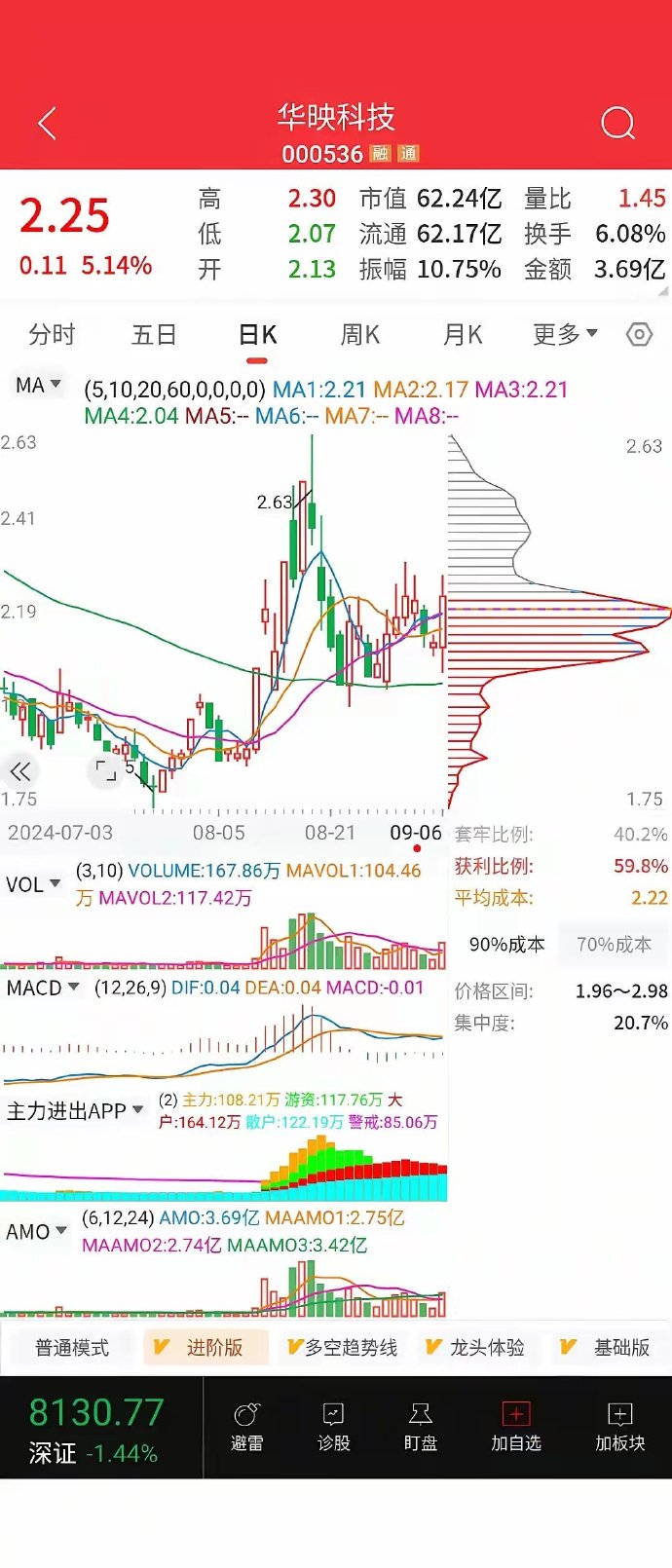Choose the 多空趋势线 mode
The image size is (672, 1568).
click(x=343, y=1348)
